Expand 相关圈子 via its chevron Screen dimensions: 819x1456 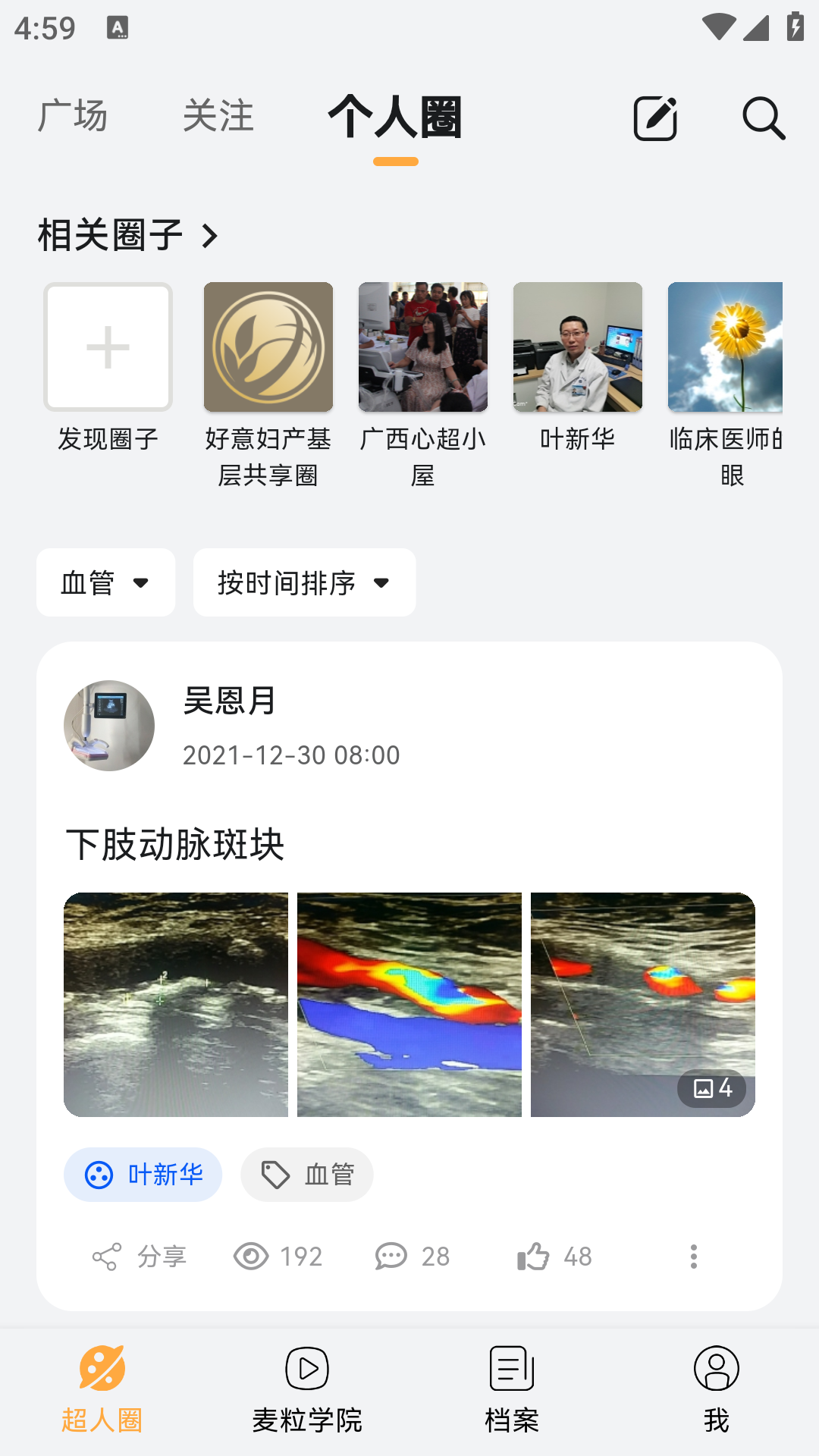pyautogui.click(x=210, y=235)
